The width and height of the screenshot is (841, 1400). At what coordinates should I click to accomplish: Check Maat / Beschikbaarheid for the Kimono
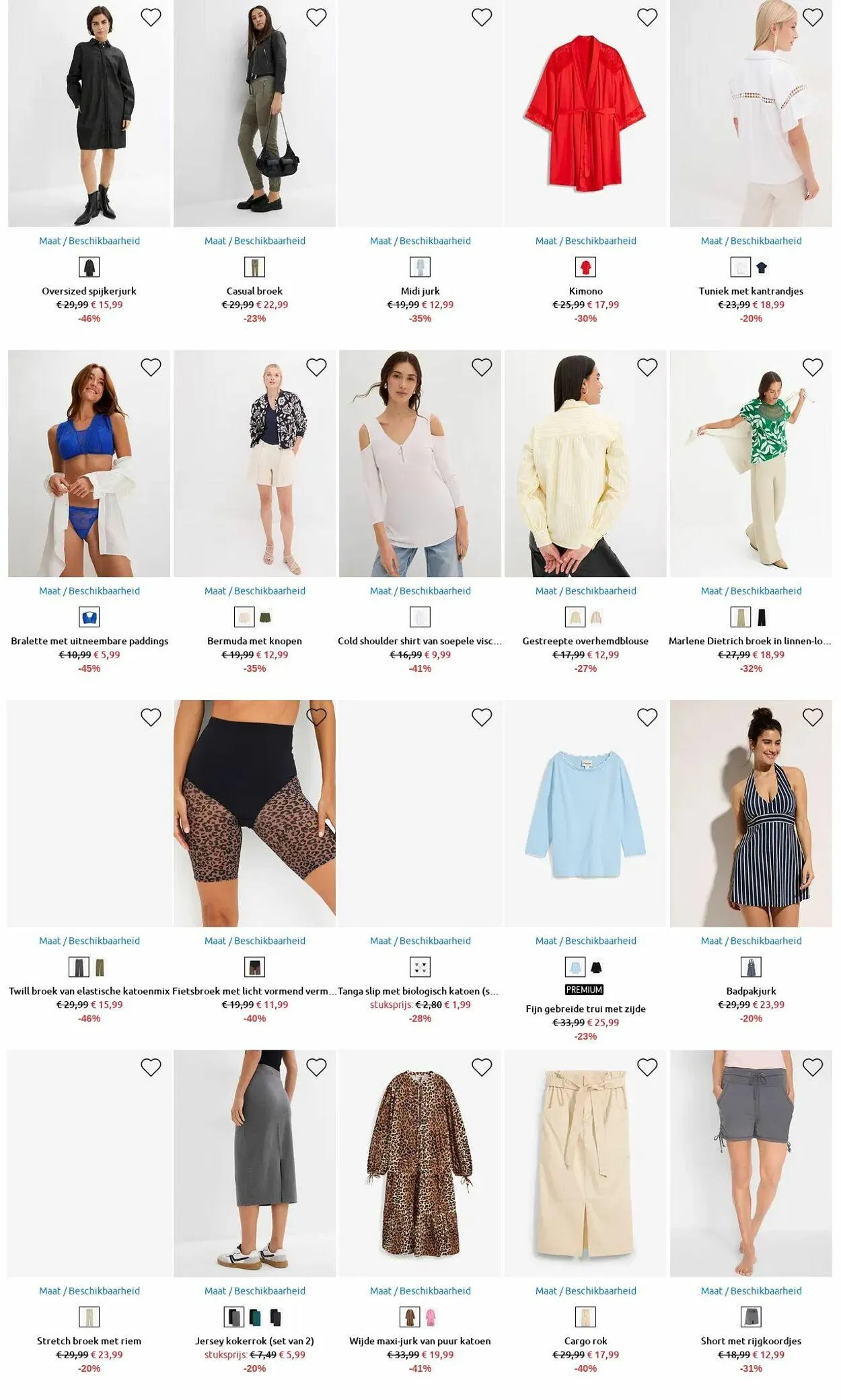click(585, 241)
